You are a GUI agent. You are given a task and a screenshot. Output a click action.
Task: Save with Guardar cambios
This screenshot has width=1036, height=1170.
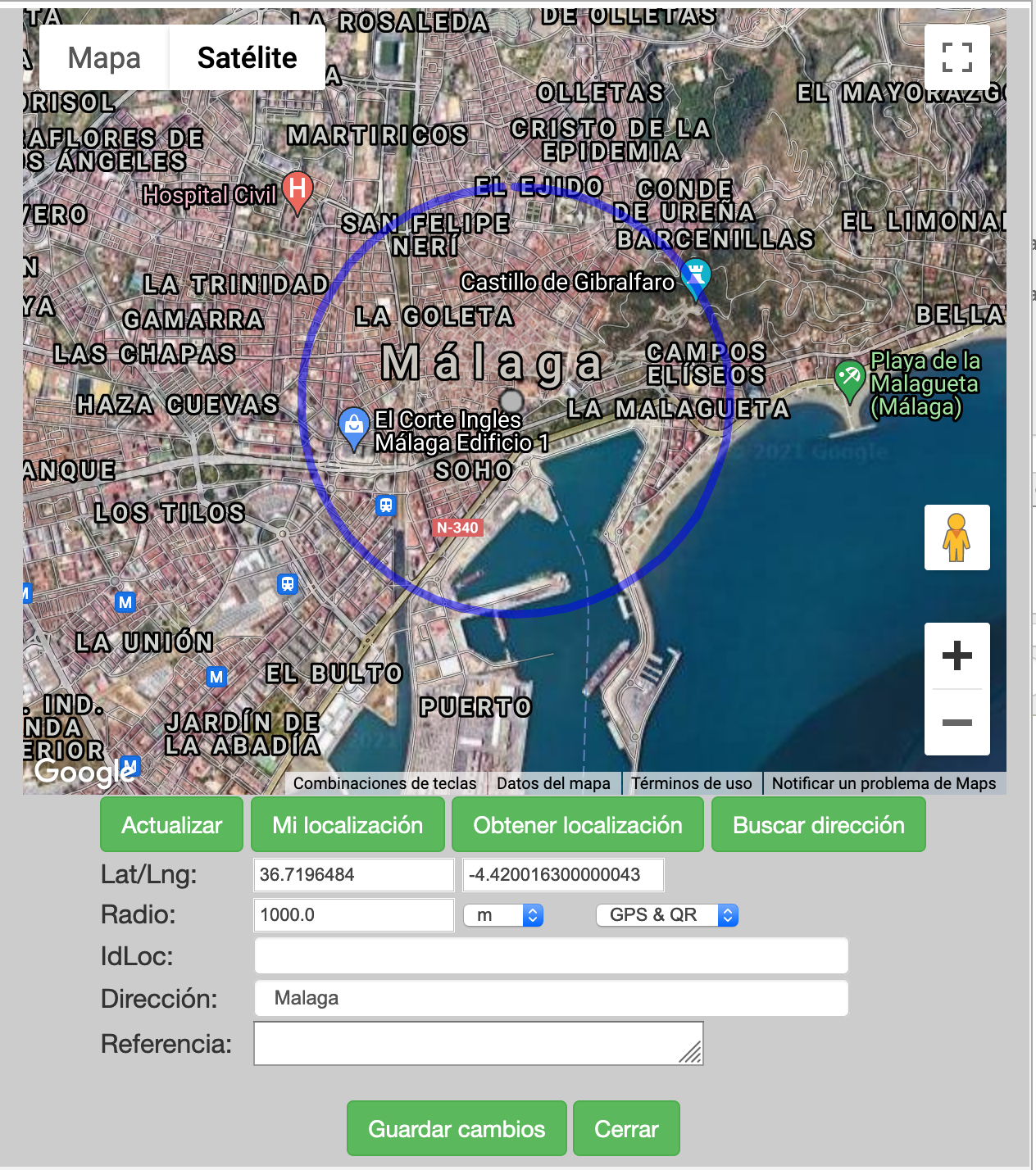click(x=457, y=1129)
